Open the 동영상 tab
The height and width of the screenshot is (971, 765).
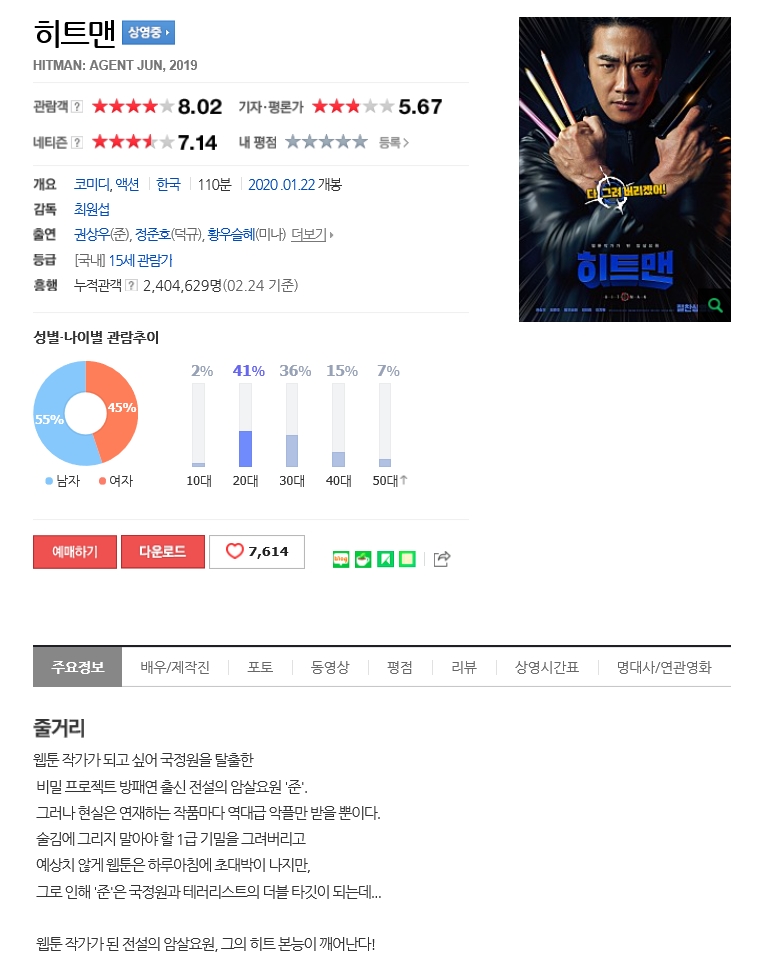click(x=330, y=668)
